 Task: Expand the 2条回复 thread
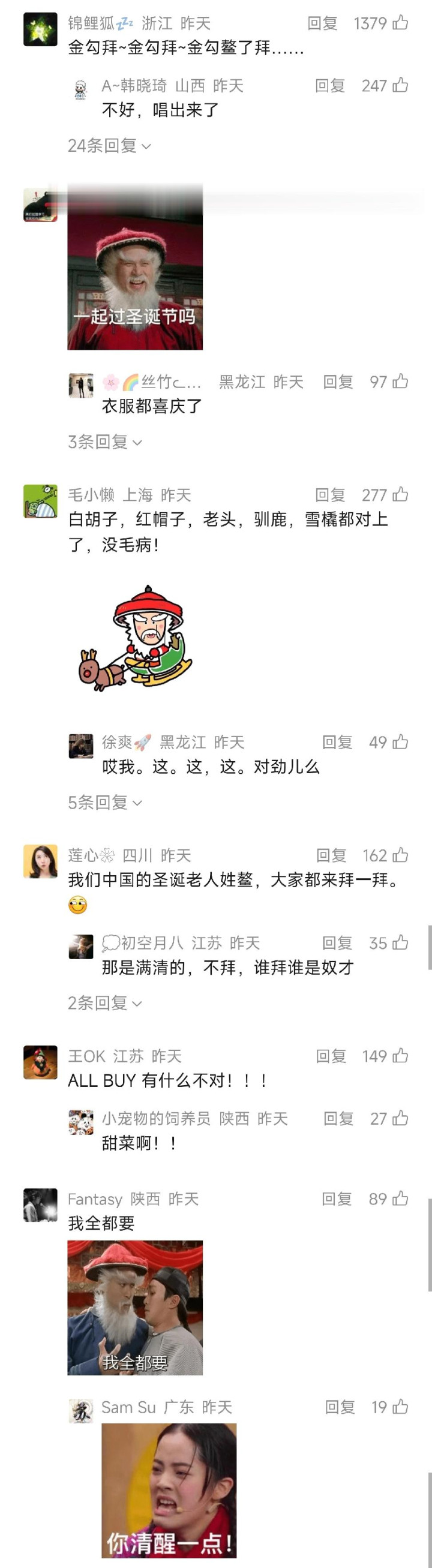104,1002
